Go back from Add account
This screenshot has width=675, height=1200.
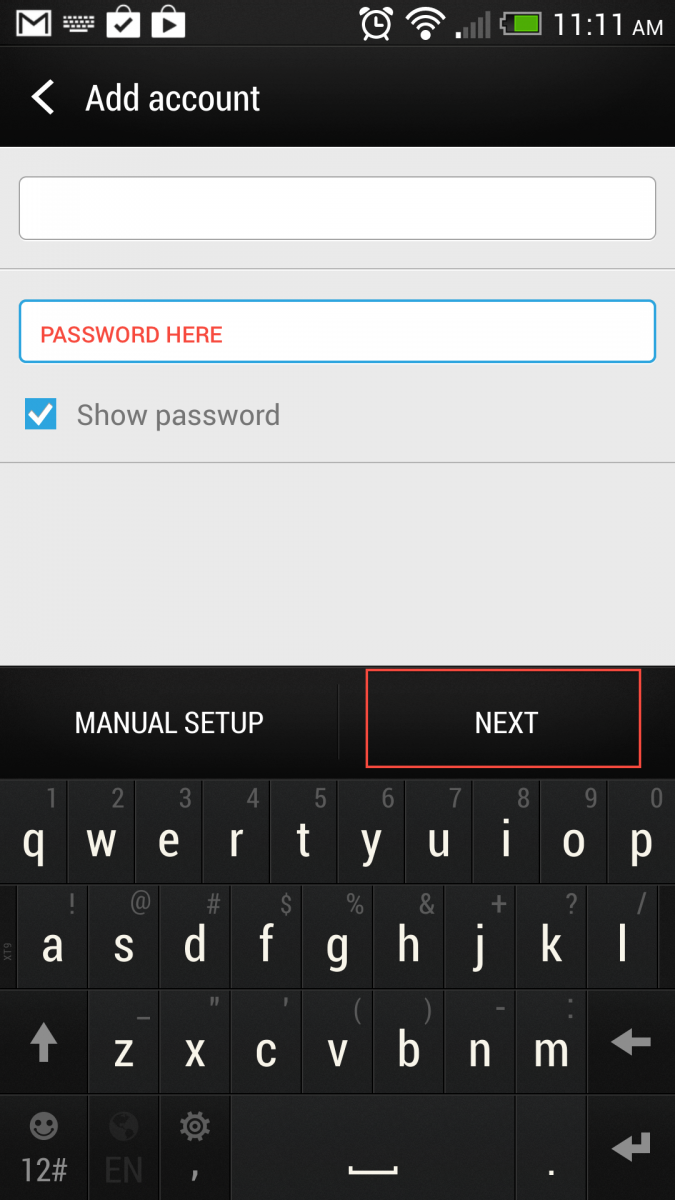43,98
